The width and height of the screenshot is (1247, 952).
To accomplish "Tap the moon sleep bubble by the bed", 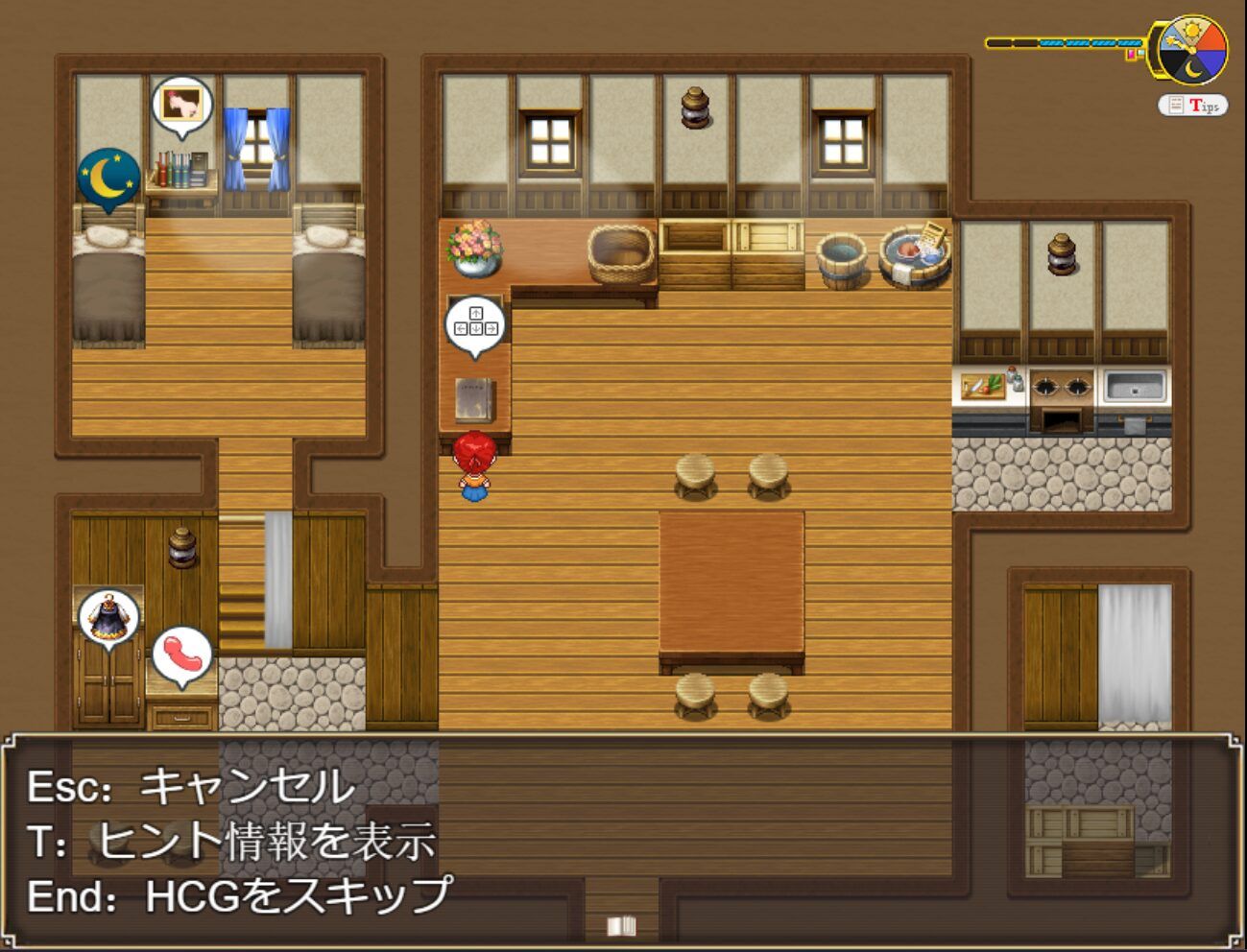I will pyautogui.click(x=108, y=177).
